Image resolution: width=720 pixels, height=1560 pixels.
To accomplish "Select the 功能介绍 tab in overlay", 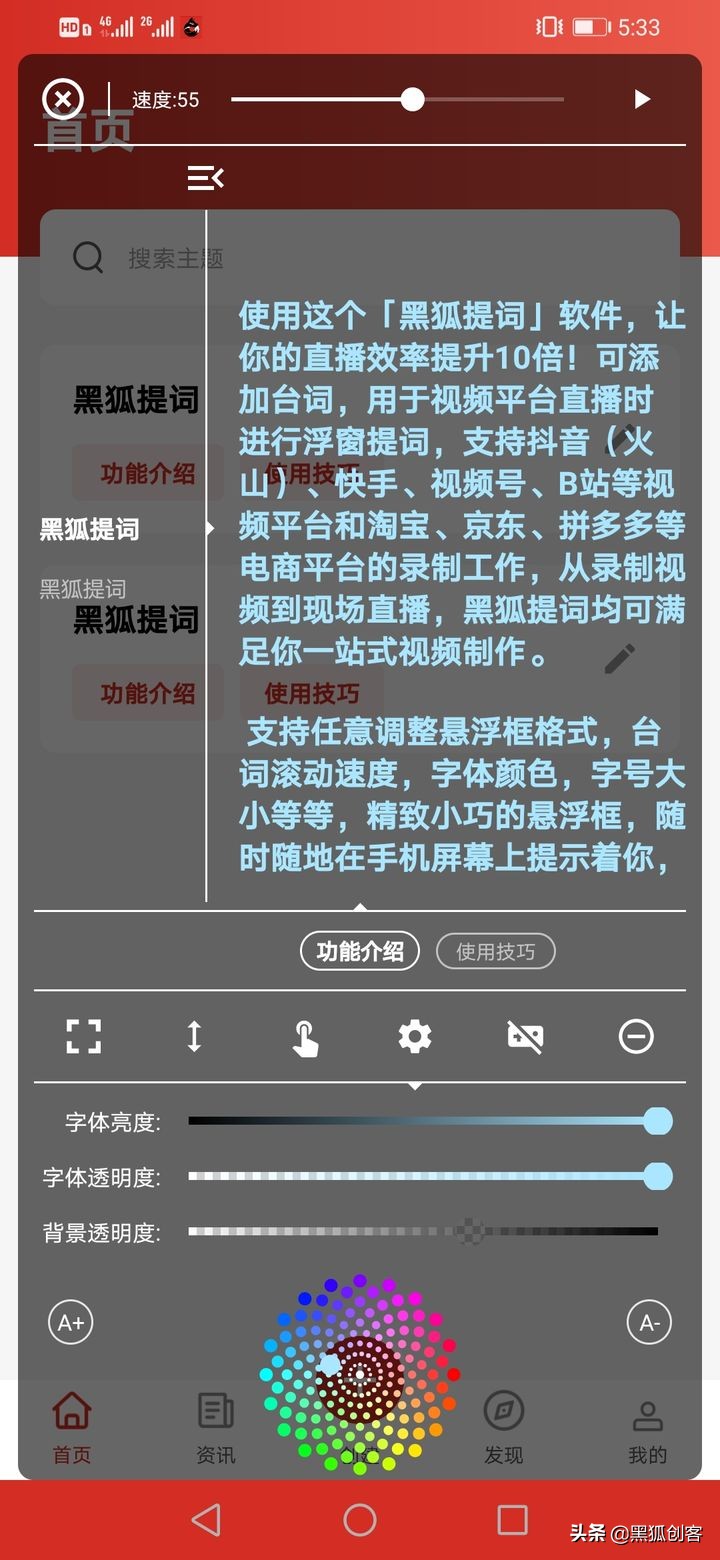I will 359,951.
